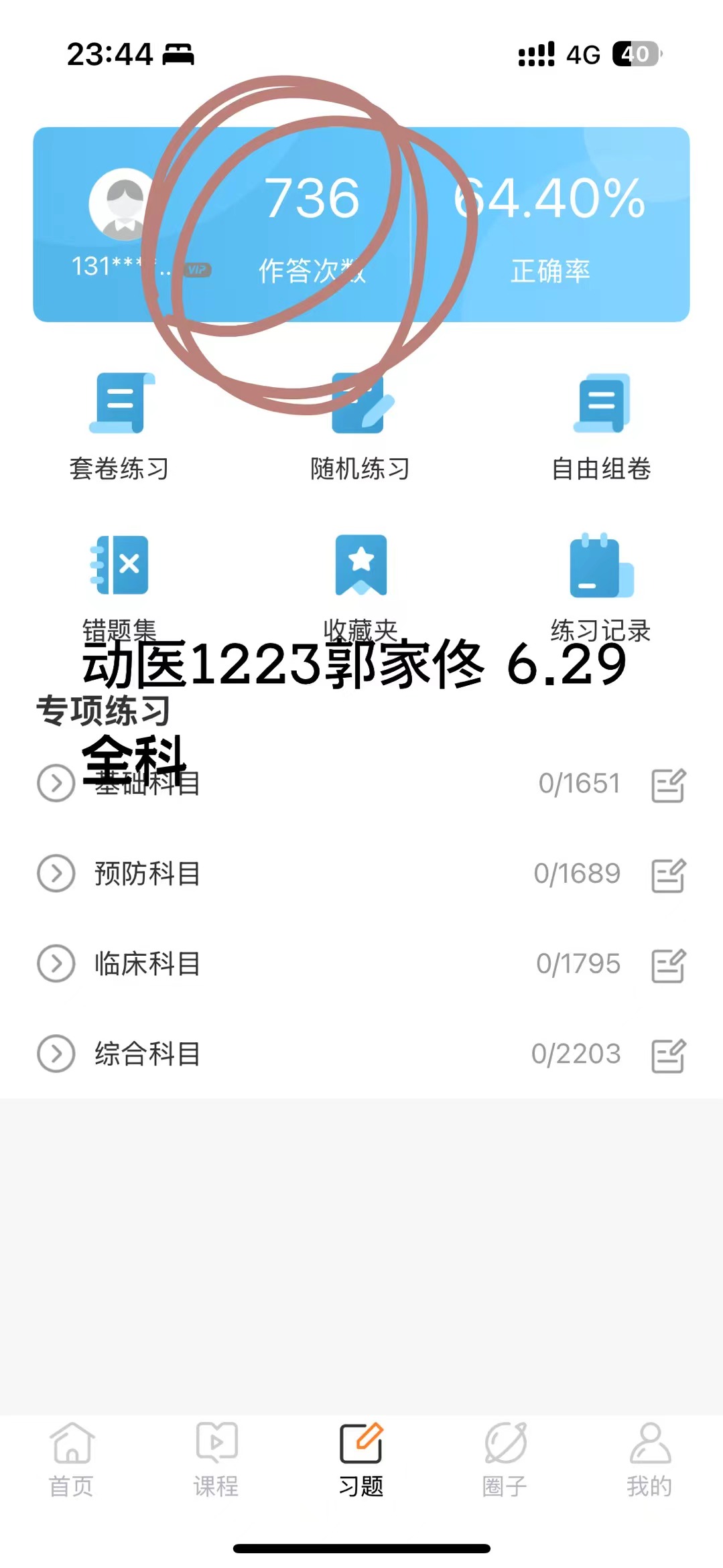Start practice via 预防科目 edit icon
The image size is (723, 1568).
click(669, 875)
